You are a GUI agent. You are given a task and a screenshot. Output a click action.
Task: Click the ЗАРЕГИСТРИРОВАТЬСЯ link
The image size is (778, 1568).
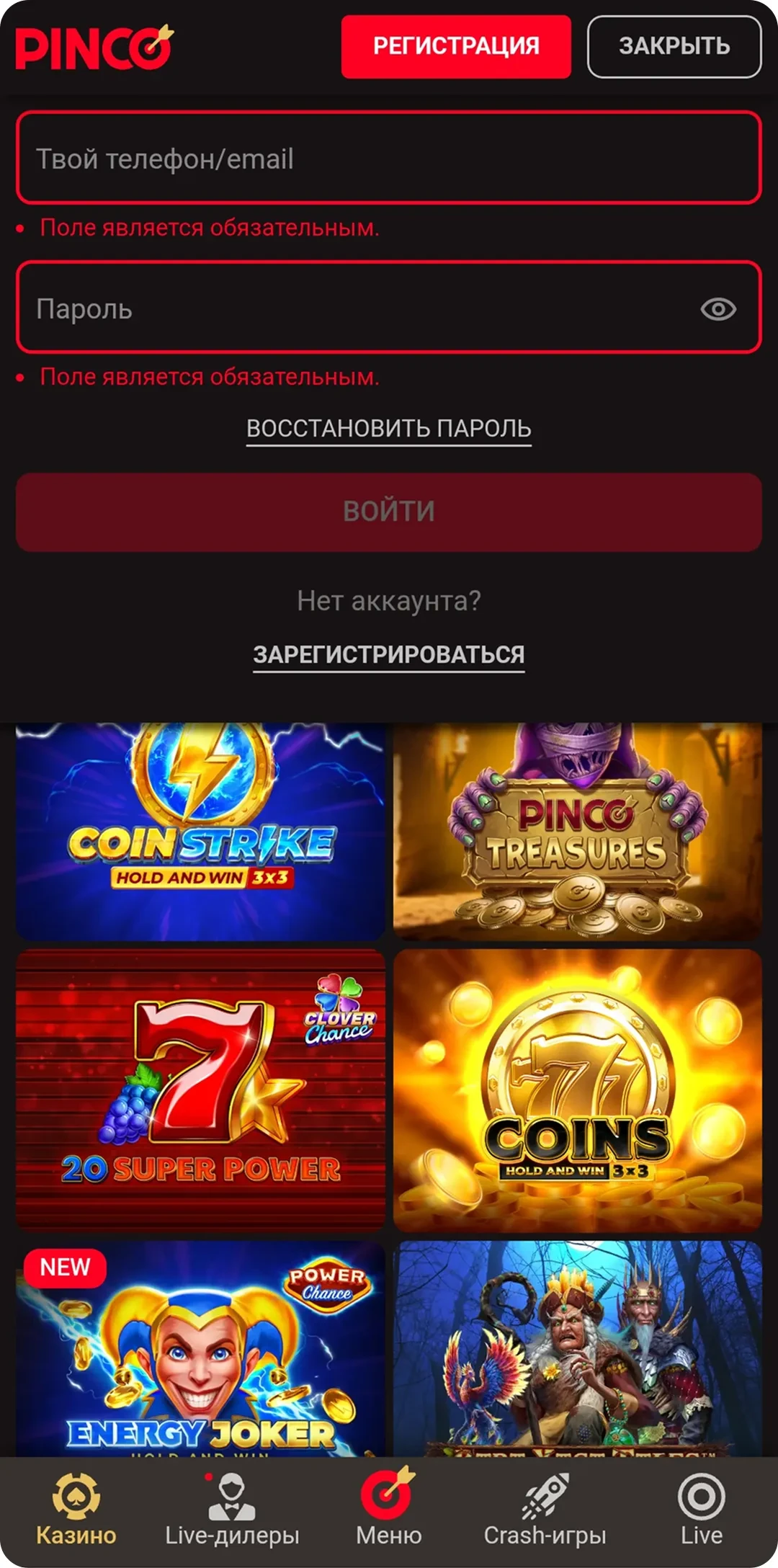[x=389, y=654]
